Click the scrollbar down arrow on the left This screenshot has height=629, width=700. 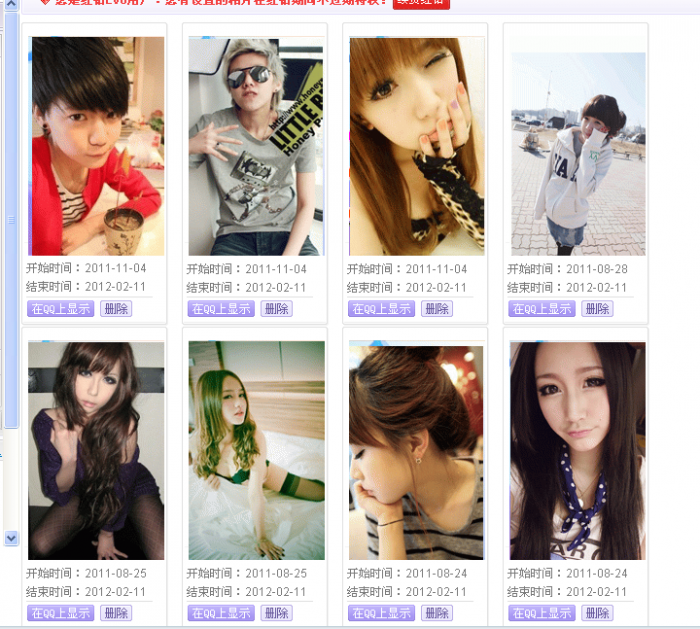(11, 538)
